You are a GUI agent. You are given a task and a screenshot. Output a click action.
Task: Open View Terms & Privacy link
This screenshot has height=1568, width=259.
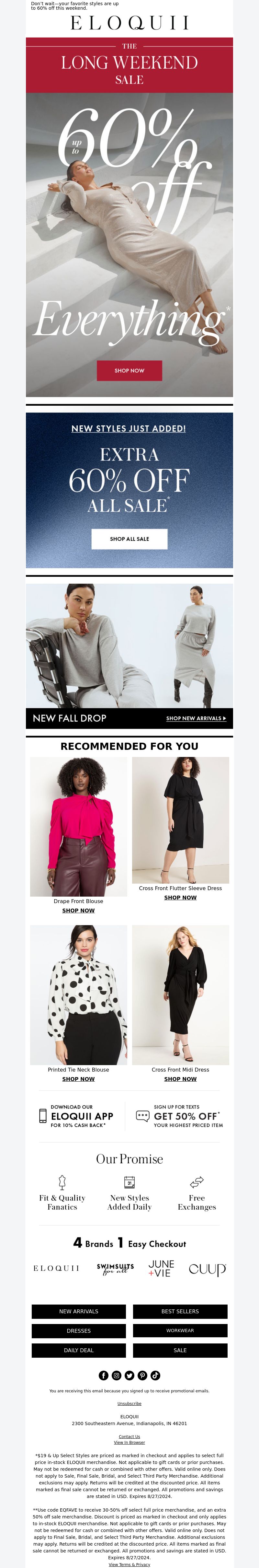pos(129,1564)
